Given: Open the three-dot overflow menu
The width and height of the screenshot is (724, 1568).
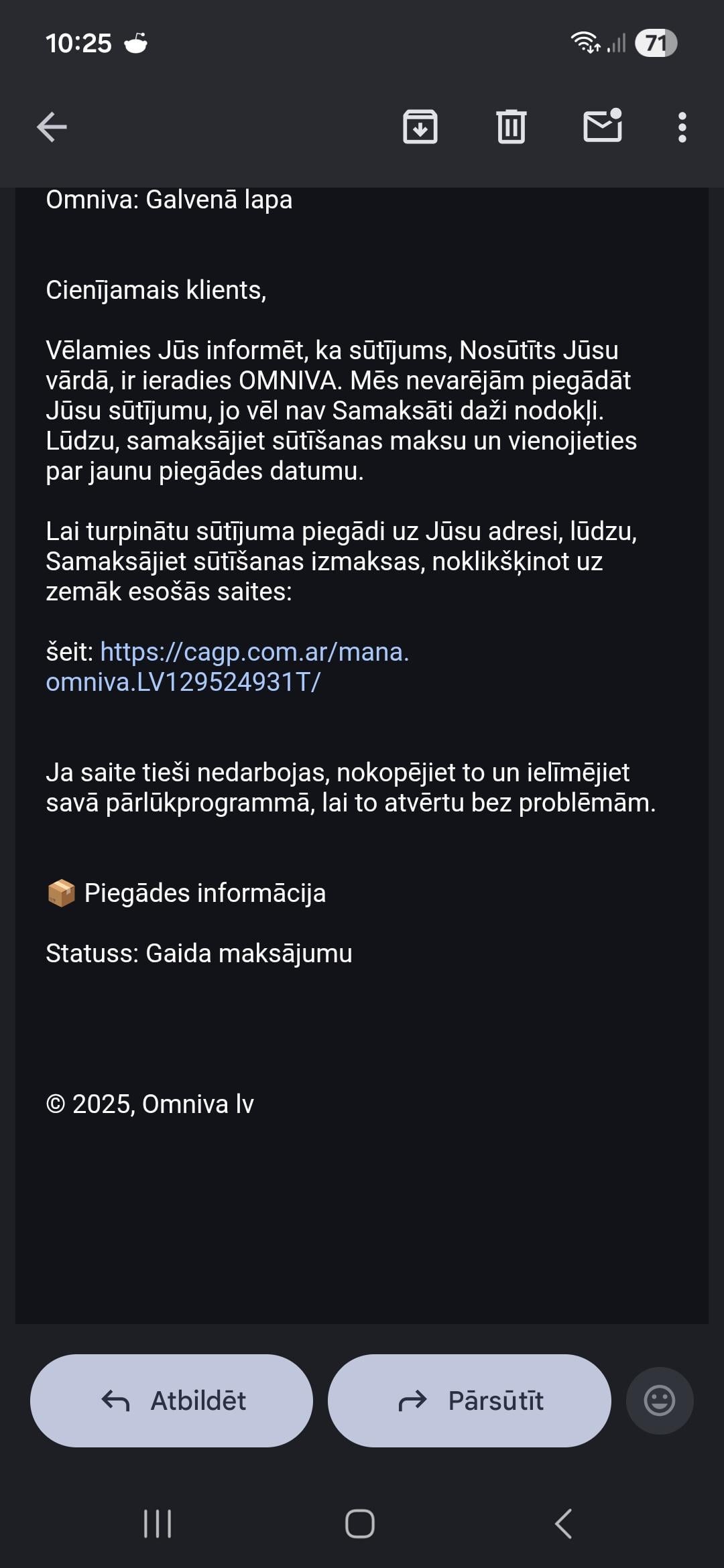Looking at the screenshot, I should coord(682,127).
